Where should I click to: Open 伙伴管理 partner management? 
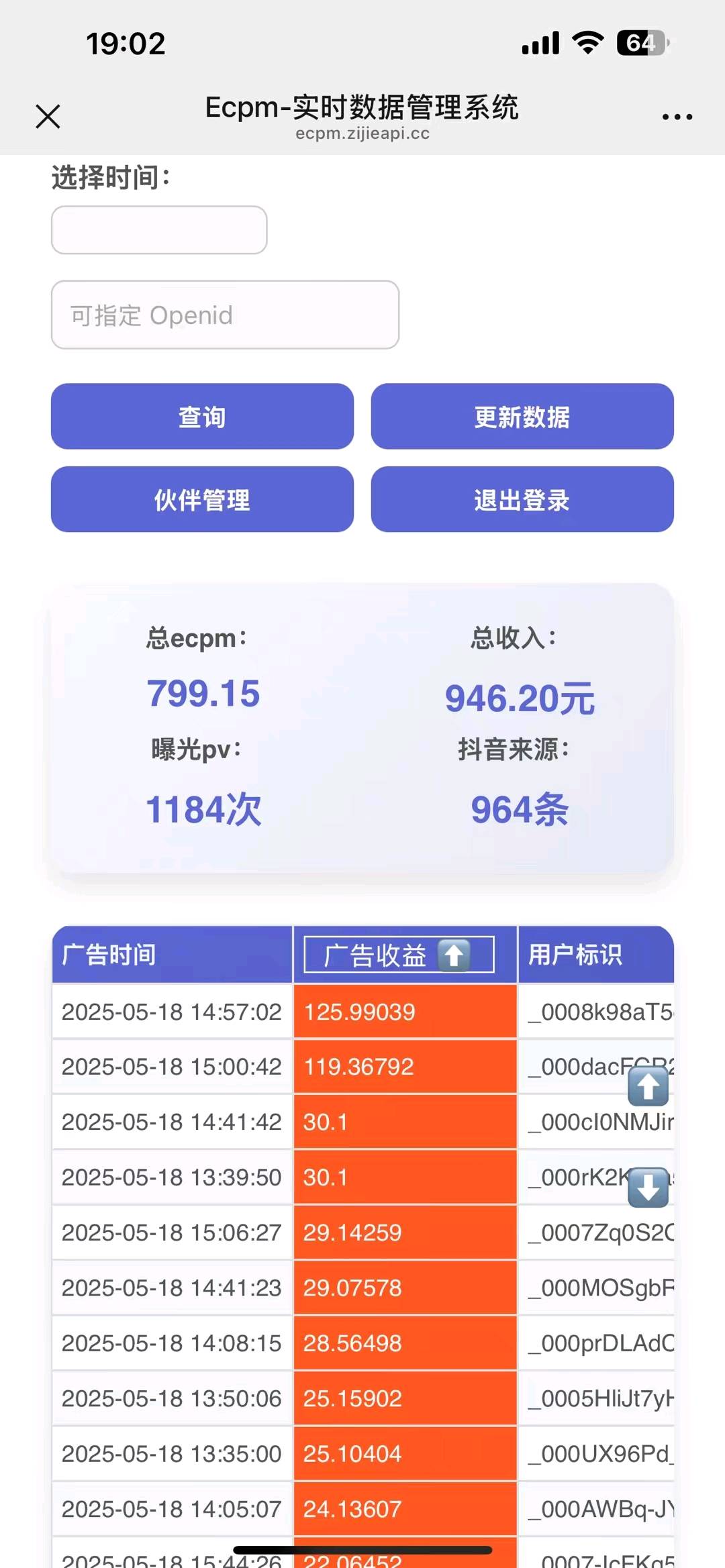click(x=202, y=500)
